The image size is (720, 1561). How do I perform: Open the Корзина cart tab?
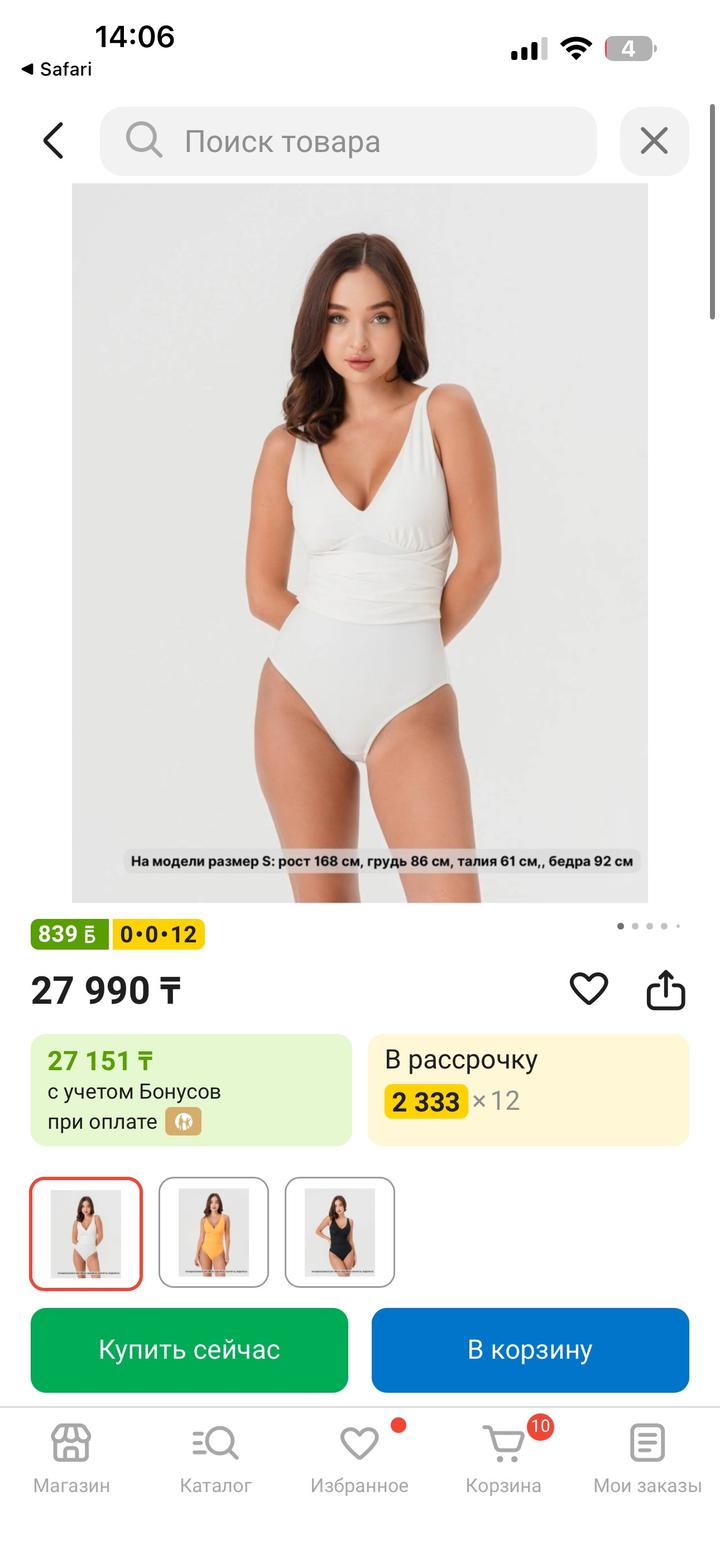coord(503,1459)
